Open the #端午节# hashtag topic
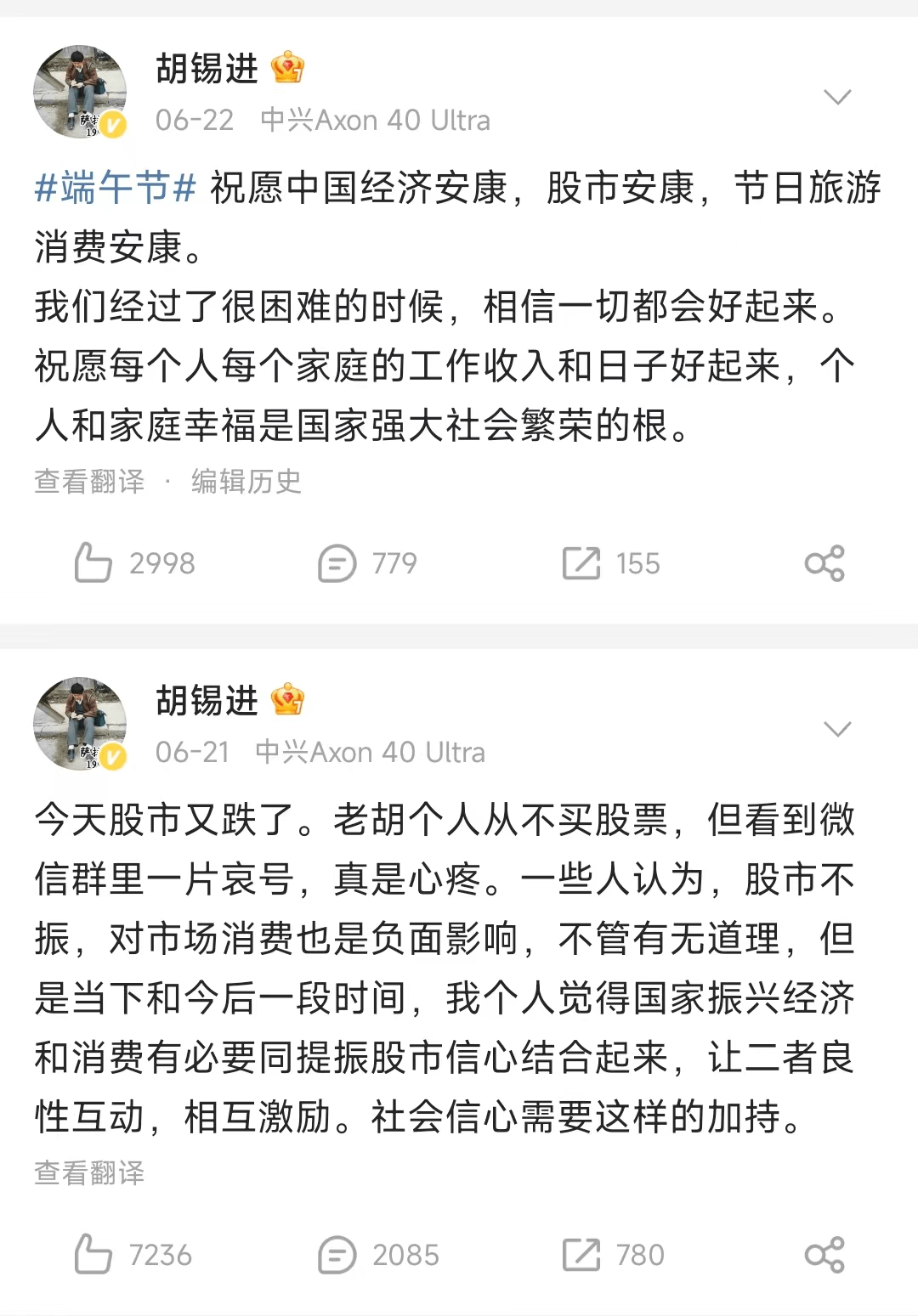This screenshot has height=1316, width=918. tap(116, 188)
